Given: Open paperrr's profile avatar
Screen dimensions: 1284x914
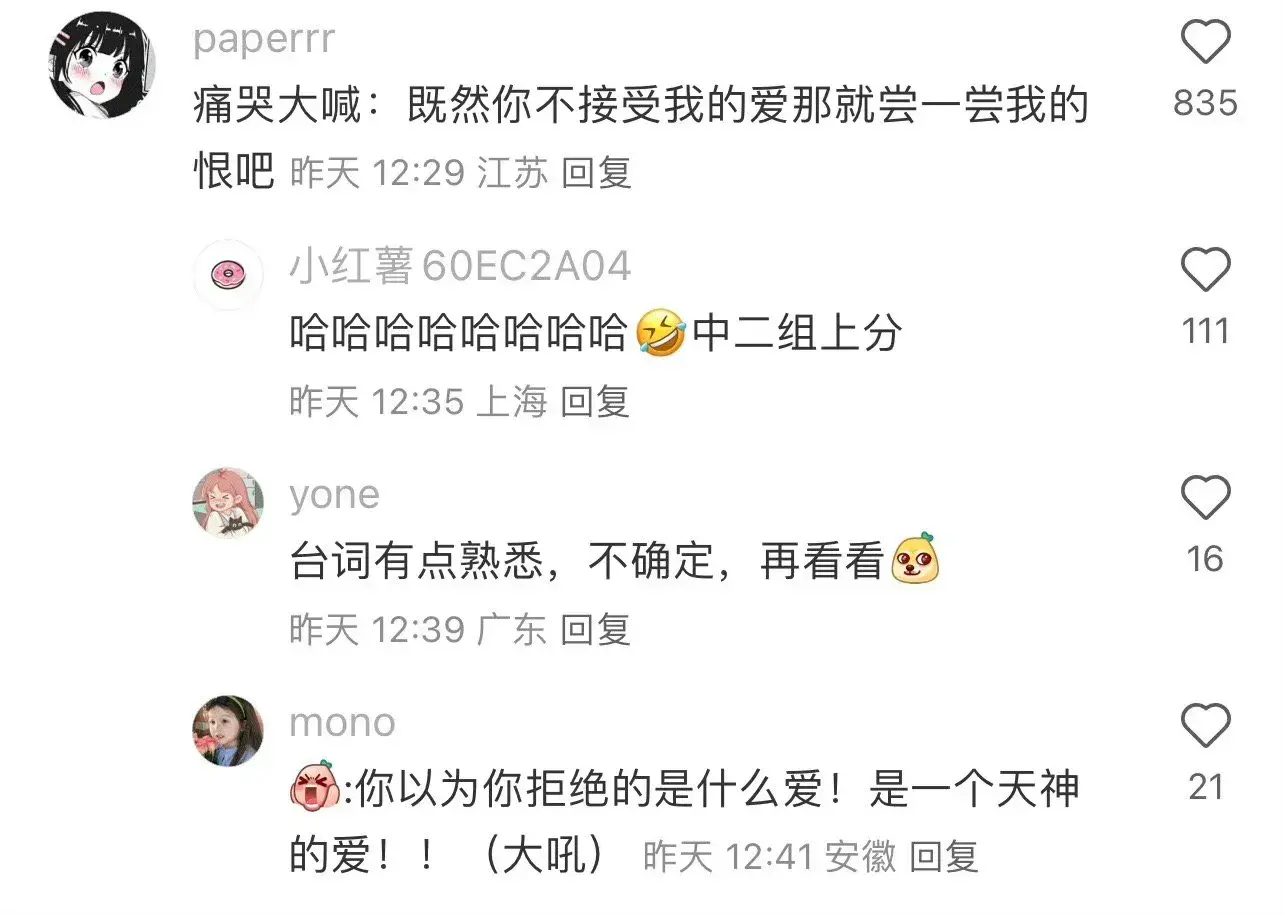Looking at the screenshot, I should click(102, 65).
